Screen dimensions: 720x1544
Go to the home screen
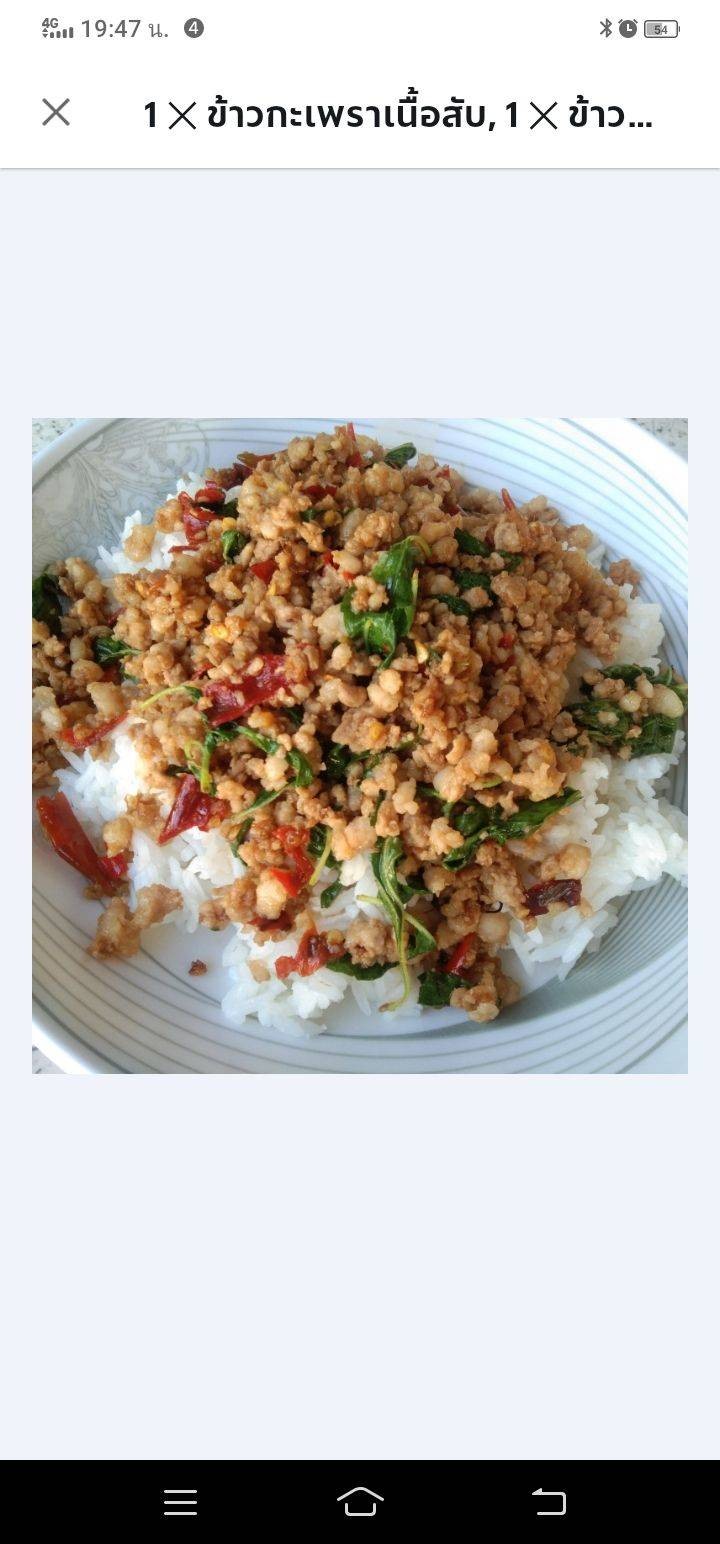360,1501
